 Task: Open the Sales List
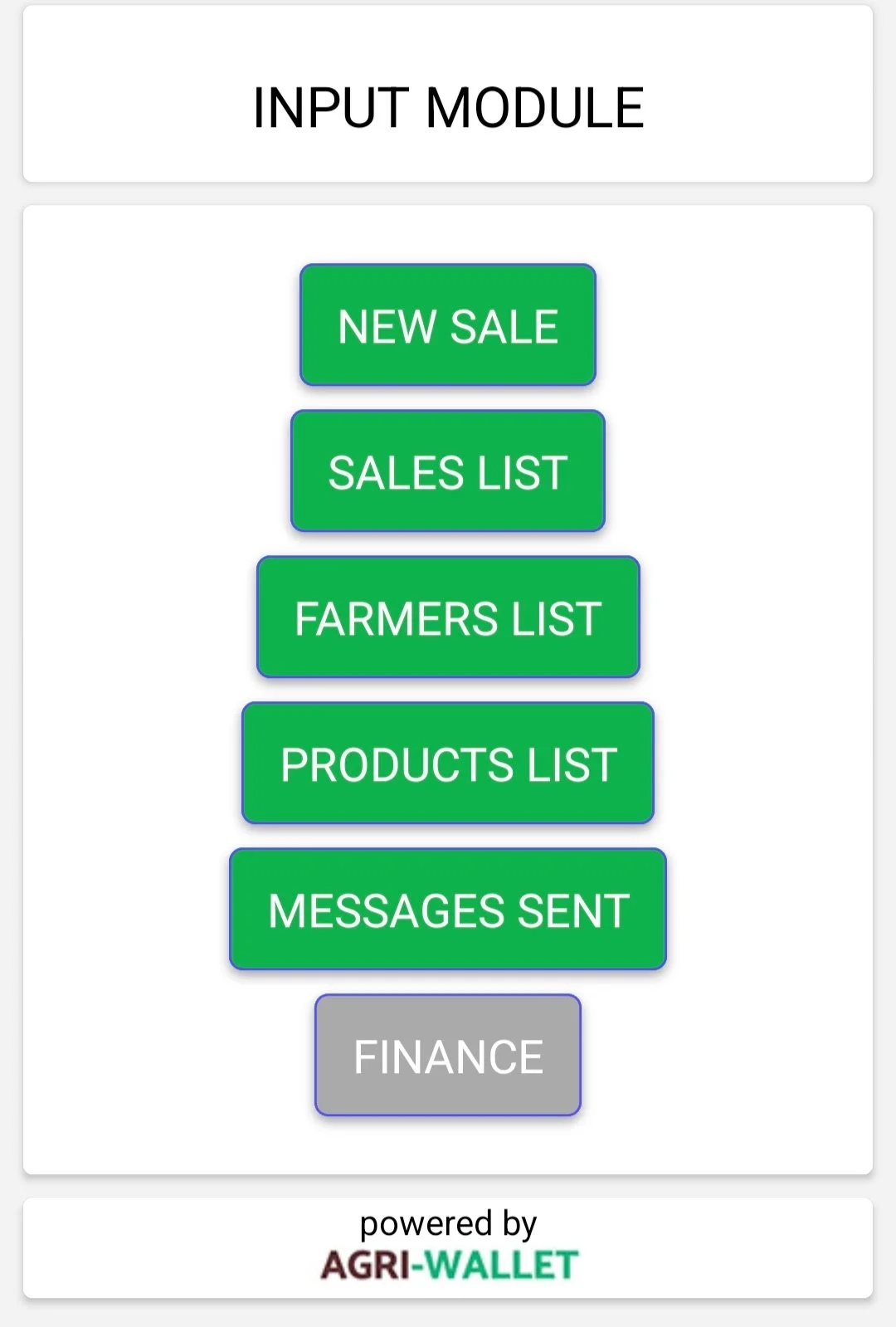448,471
